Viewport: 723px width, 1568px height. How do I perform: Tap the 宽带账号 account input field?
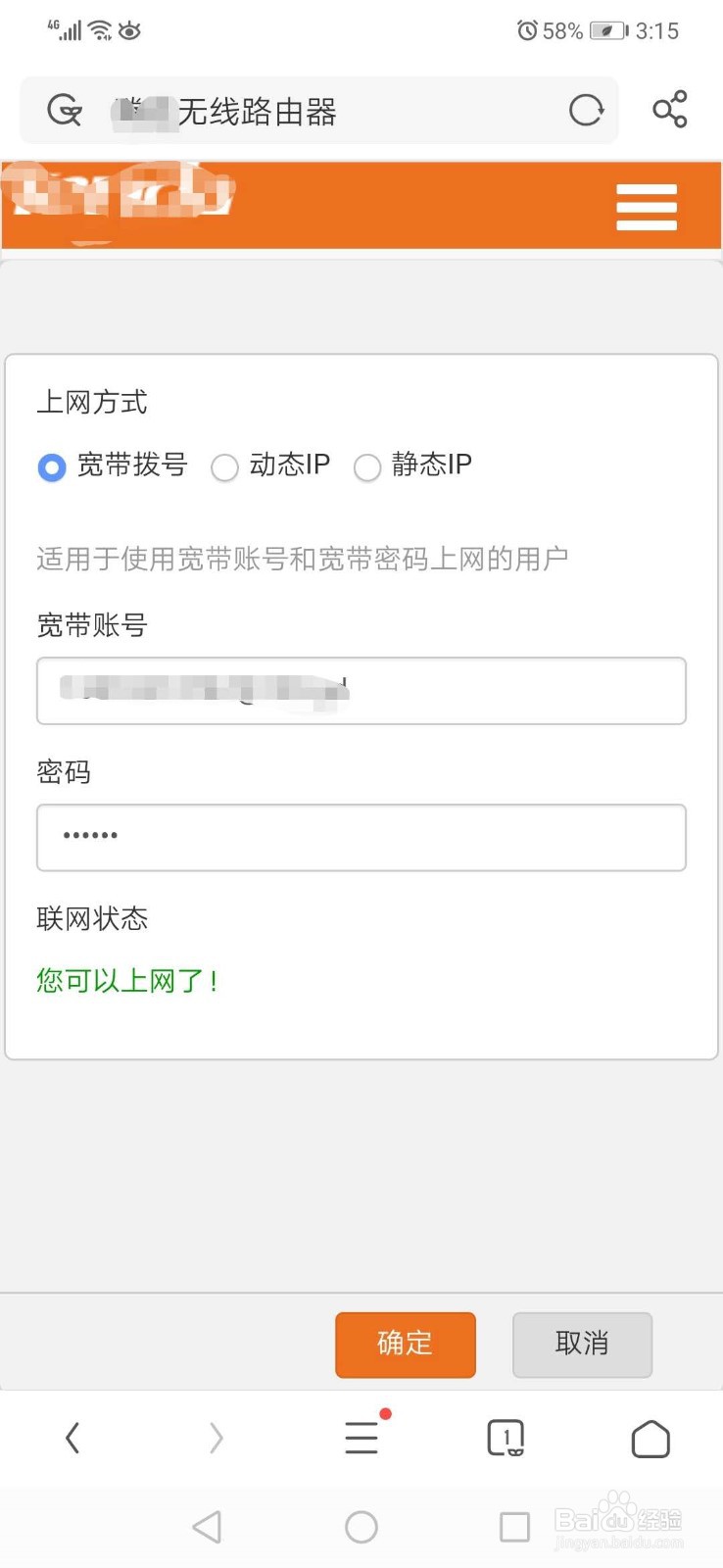361,691
